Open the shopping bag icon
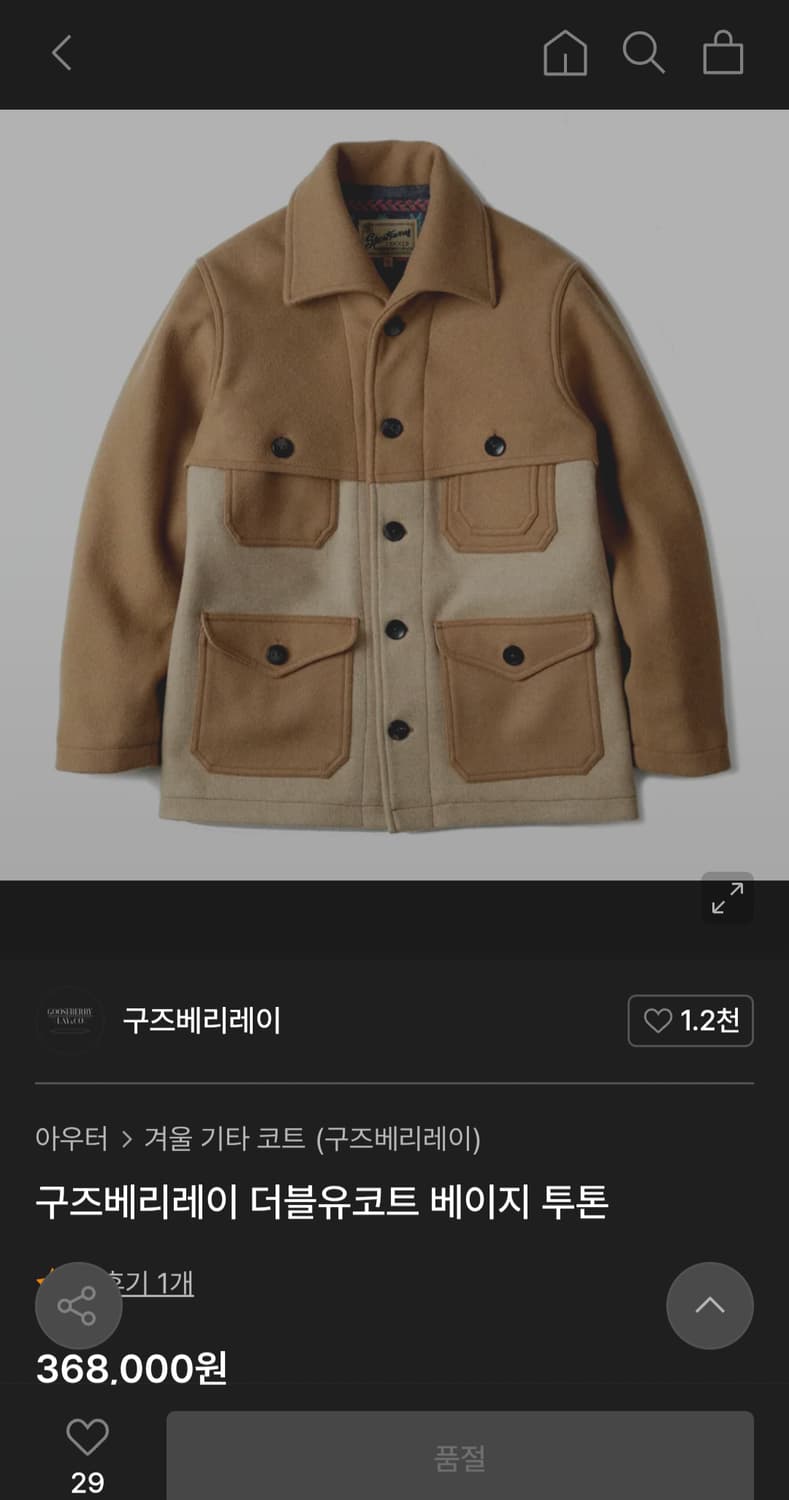Viewport: 789px width, 1500px height. pos(724,54)
